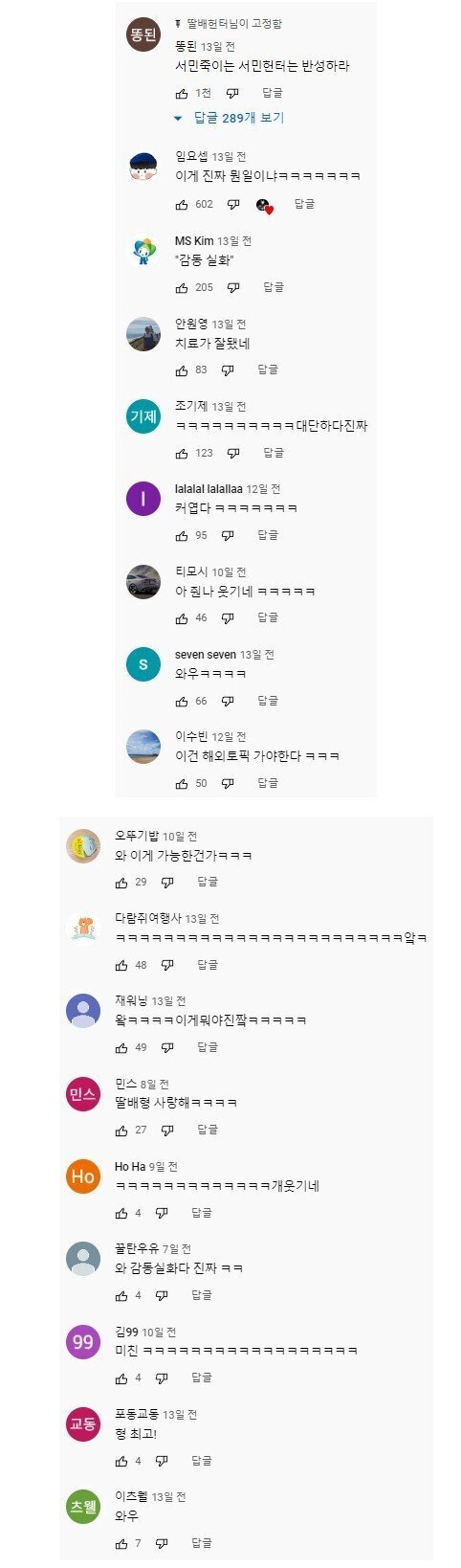Like 똥된's pinned comment
The image size is (461, 1568).
182,94
